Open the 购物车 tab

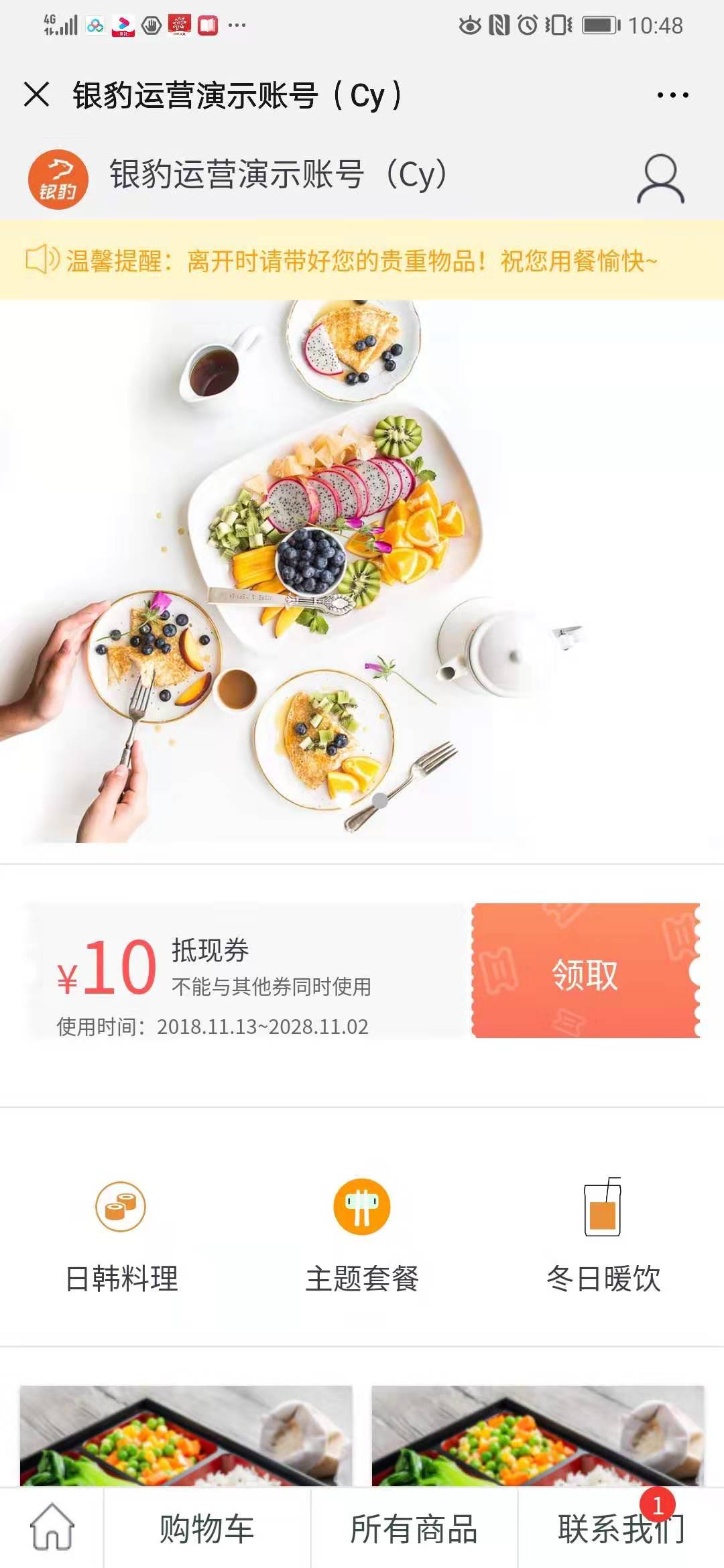[206, 1529]
